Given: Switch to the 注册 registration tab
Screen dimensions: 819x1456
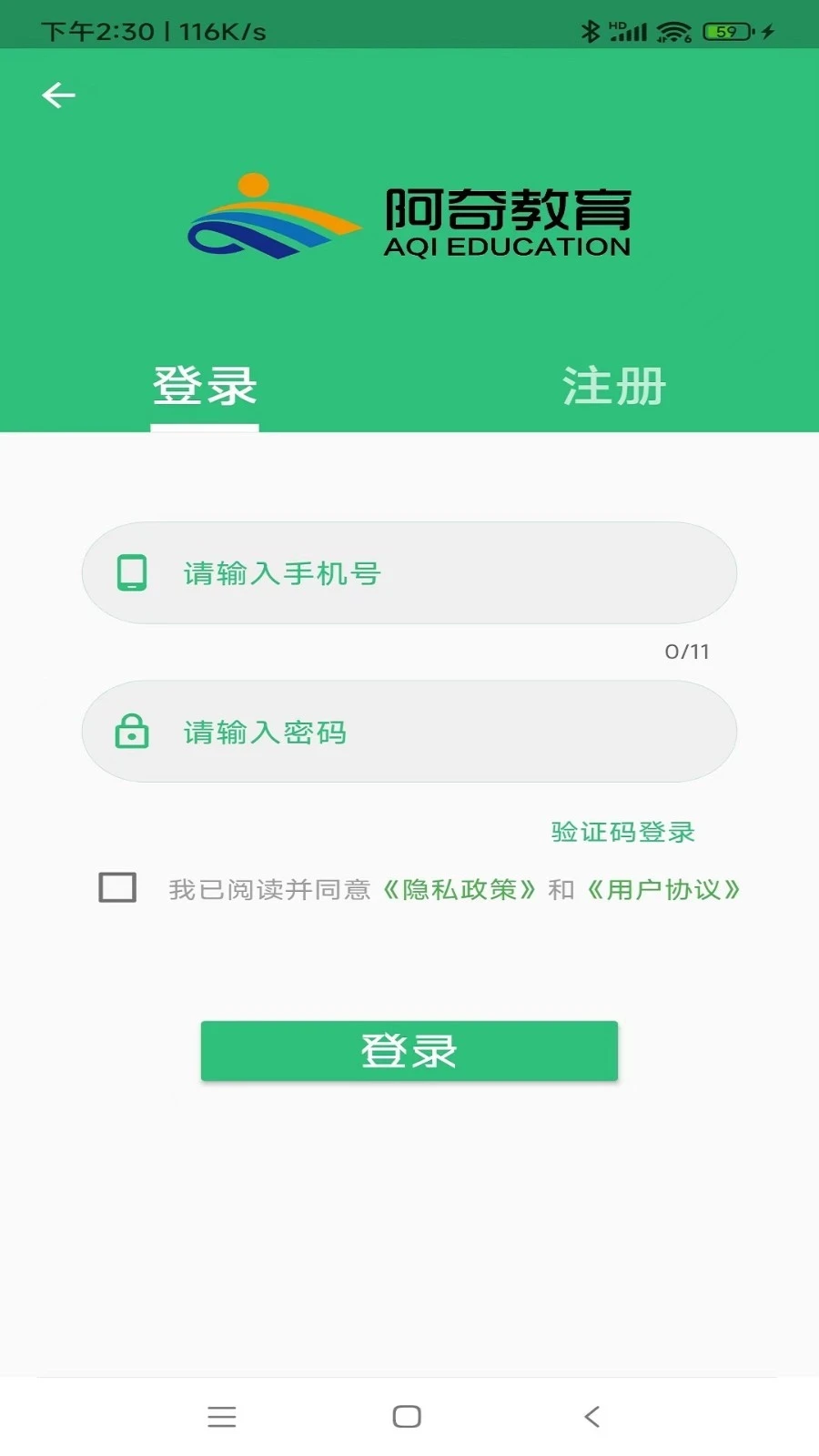Looking at the screenshot, I should tap(614, 386).
